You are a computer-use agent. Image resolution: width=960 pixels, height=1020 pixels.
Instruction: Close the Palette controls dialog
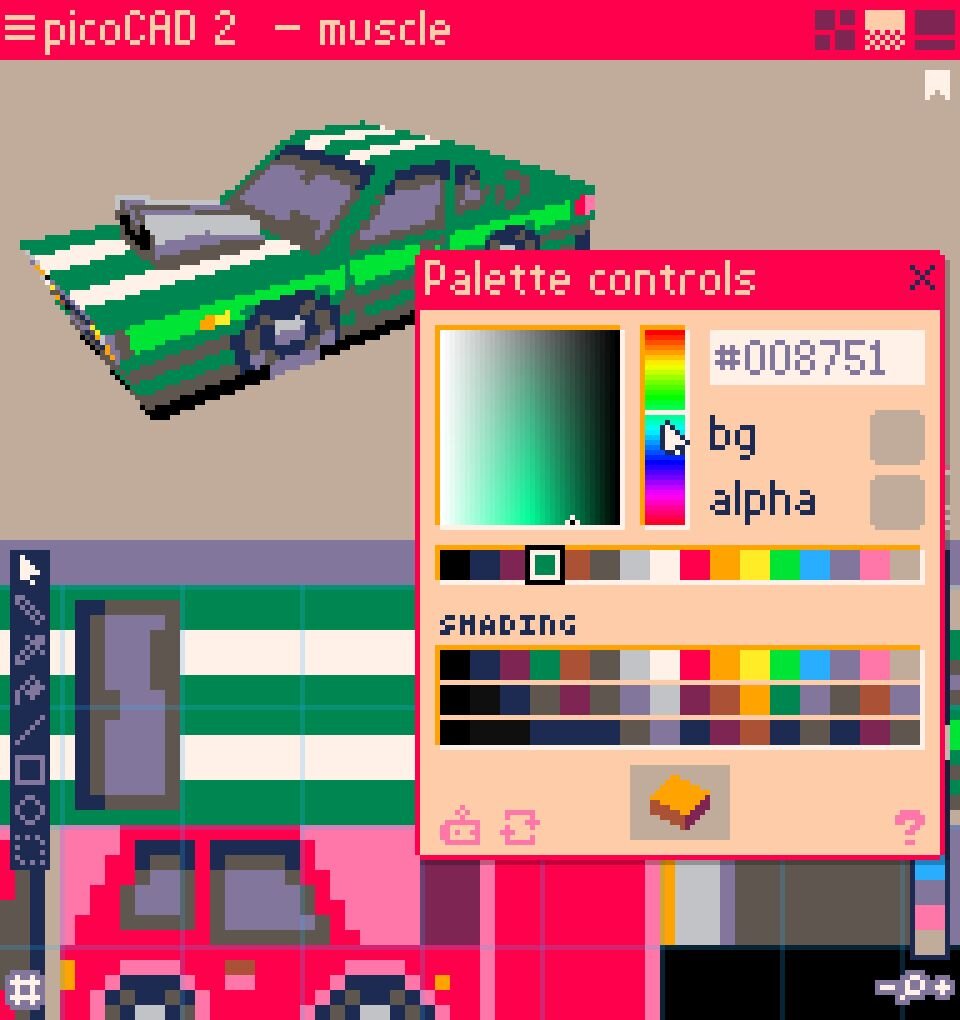(x=921, y=278)
